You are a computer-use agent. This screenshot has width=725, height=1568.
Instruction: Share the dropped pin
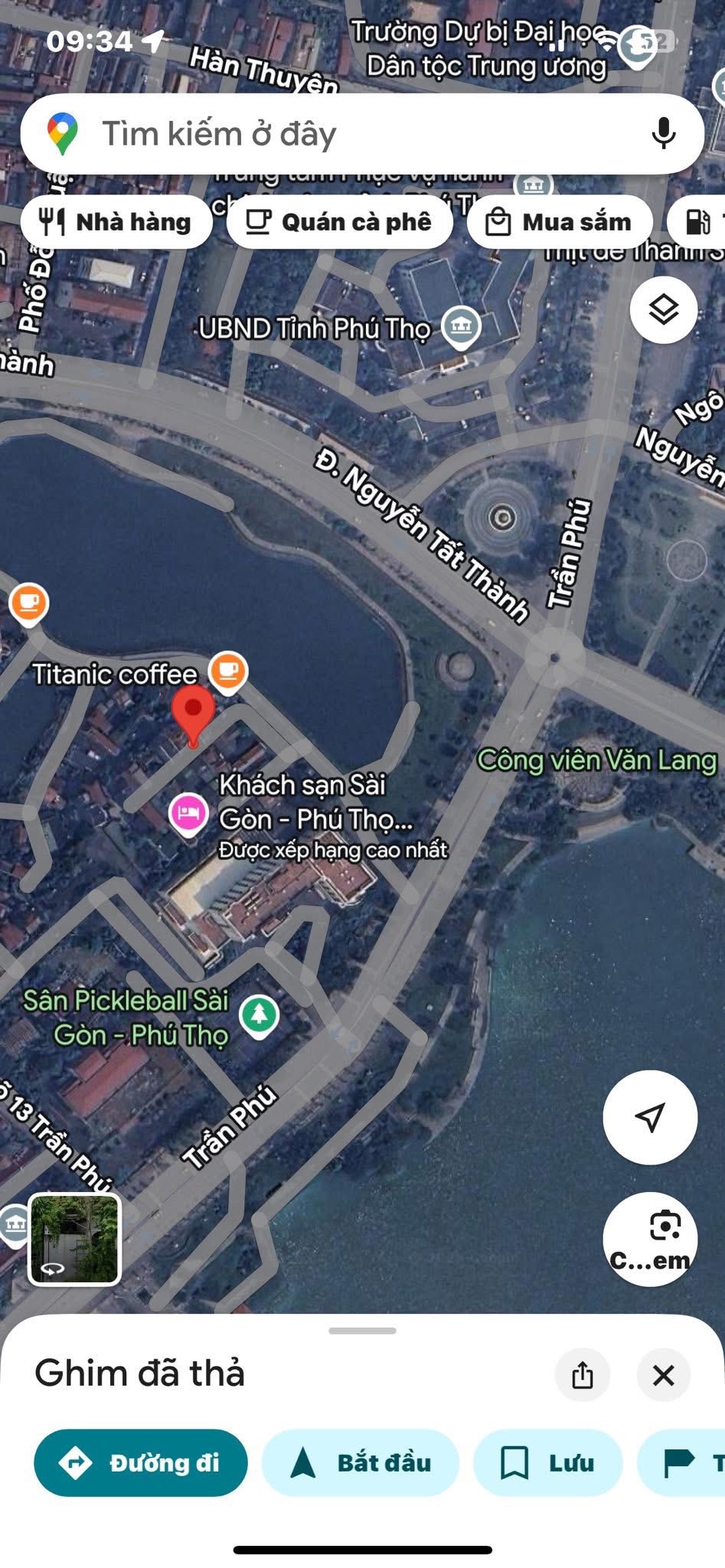point(582,1375)
